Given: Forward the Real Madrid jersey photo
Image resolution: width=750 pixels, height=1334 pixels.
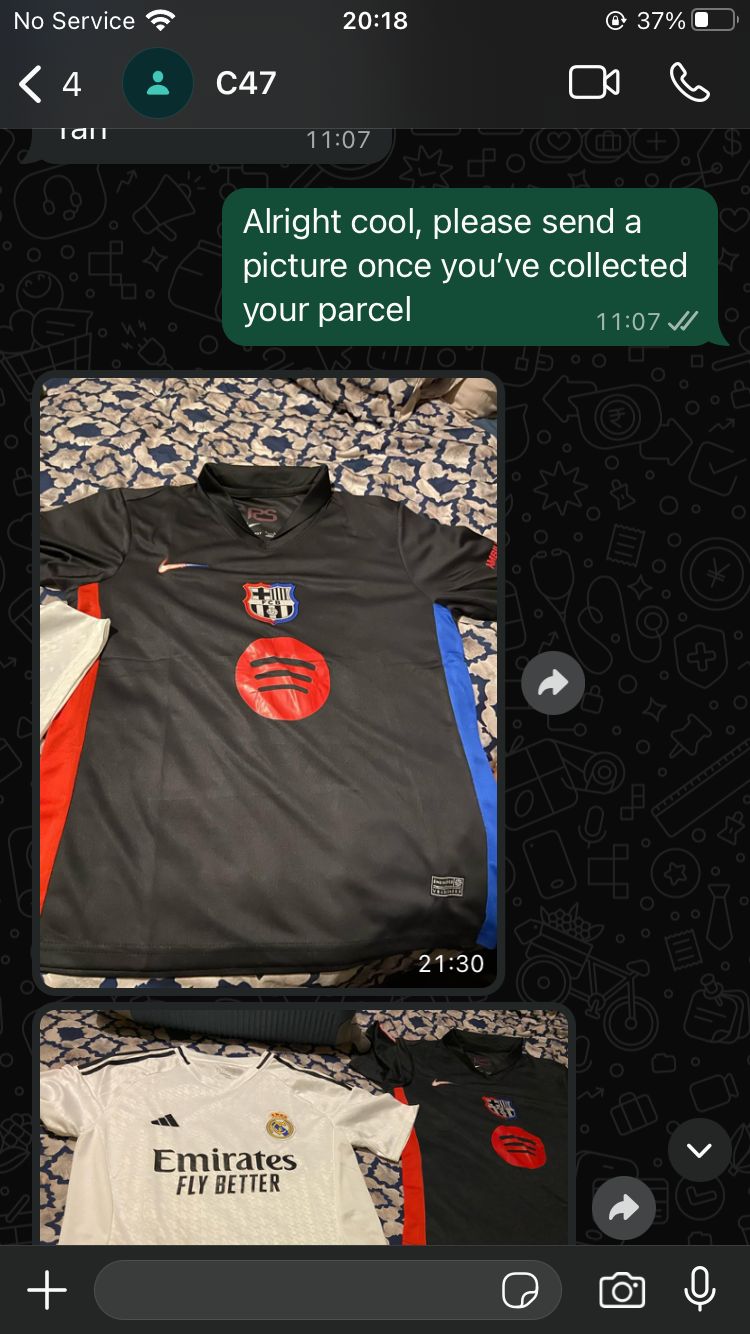Looking at the screenshot, I should [623, 1209].
